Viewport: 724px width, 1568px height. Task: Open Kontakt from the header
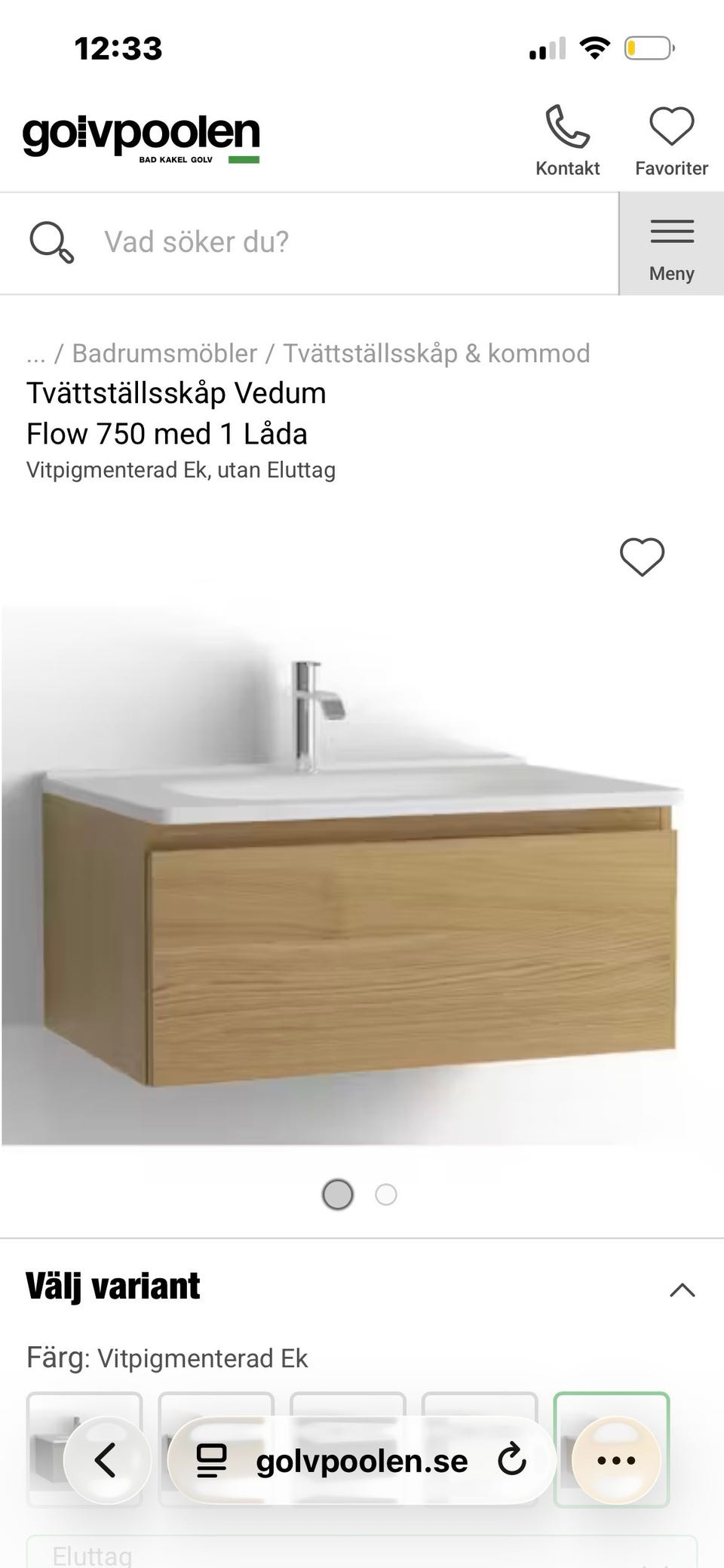[x=568, y=143]
